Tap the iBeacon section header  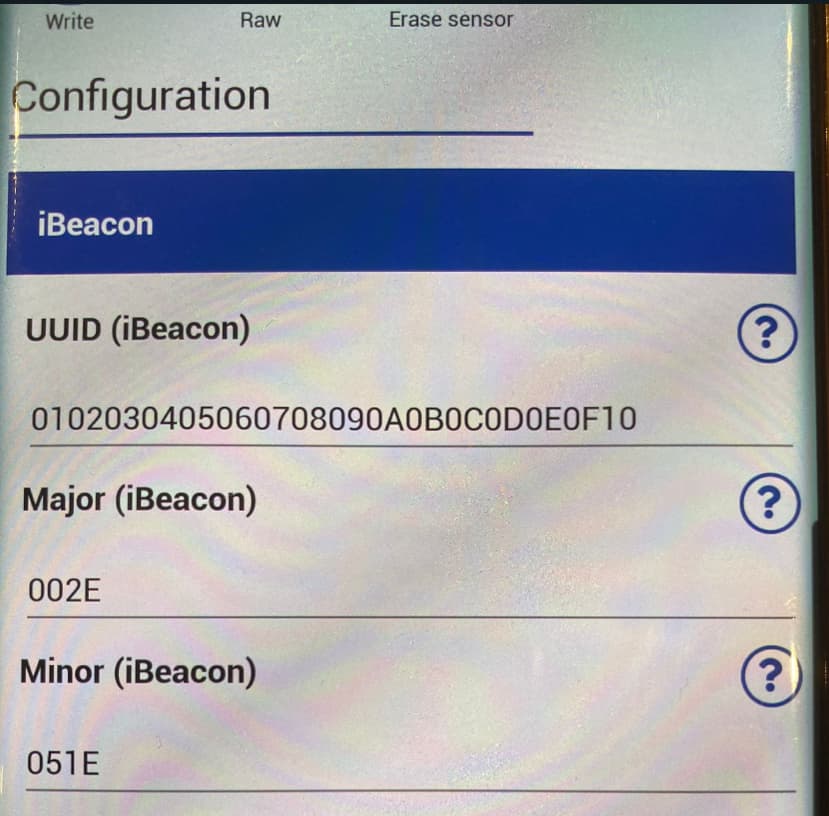pyautogui.click(x=400, y=223)
